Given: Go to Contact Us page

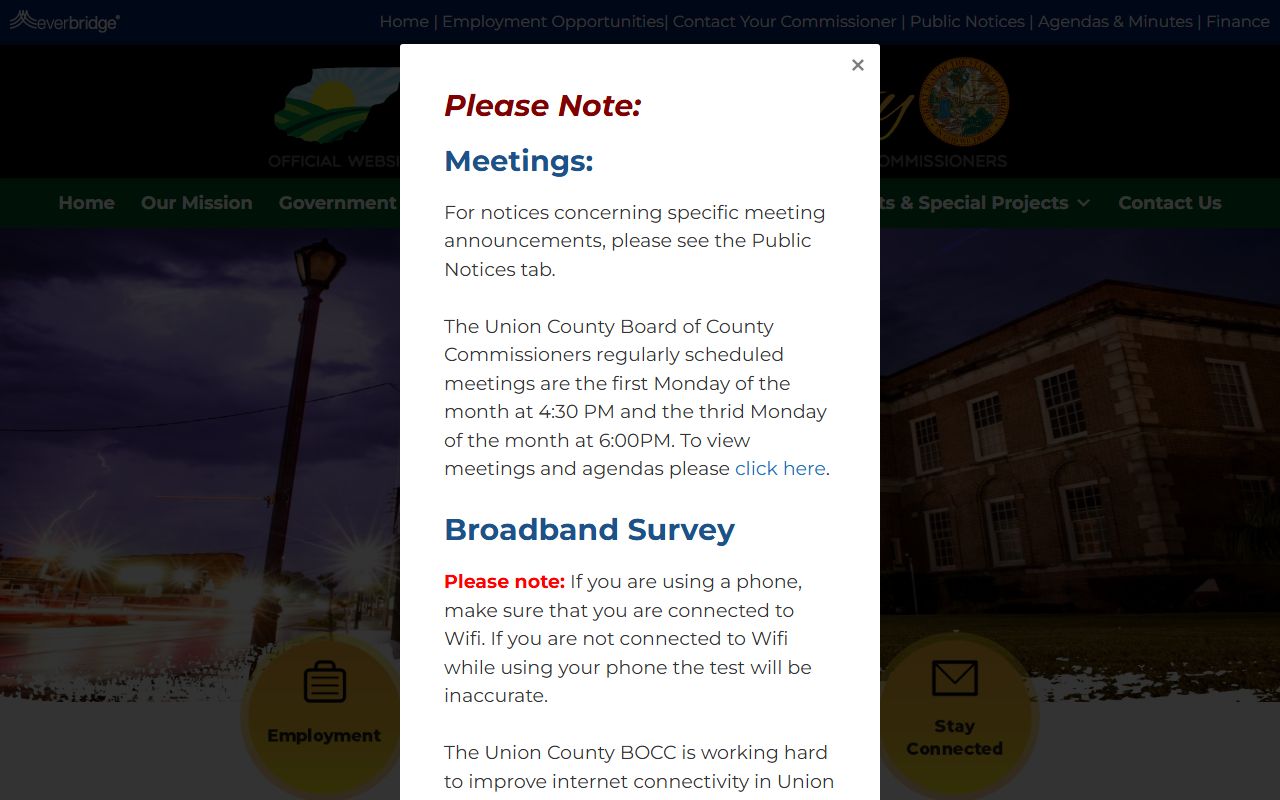Looking at the screenshot, I should (x=1169, y=203).
